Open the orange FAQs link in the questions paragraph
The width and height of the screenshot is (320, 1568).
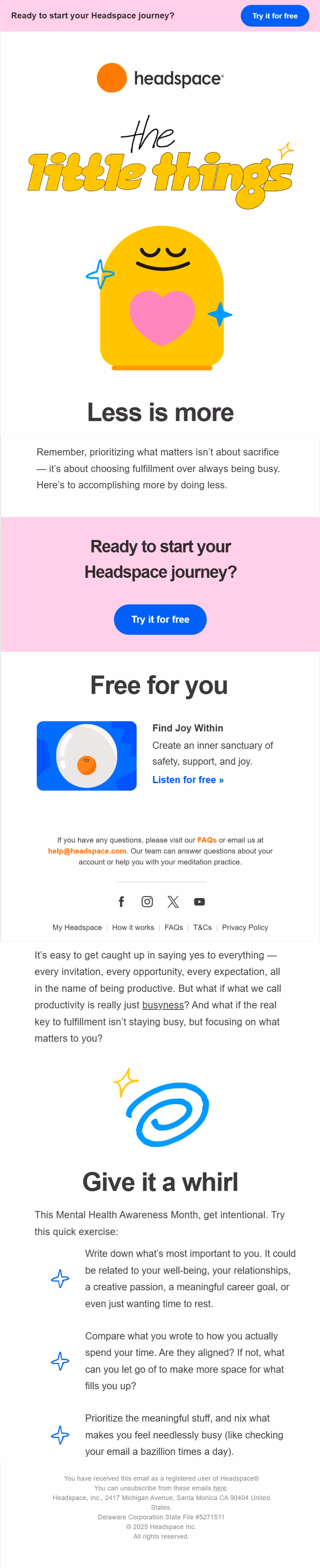click(207, 840)
